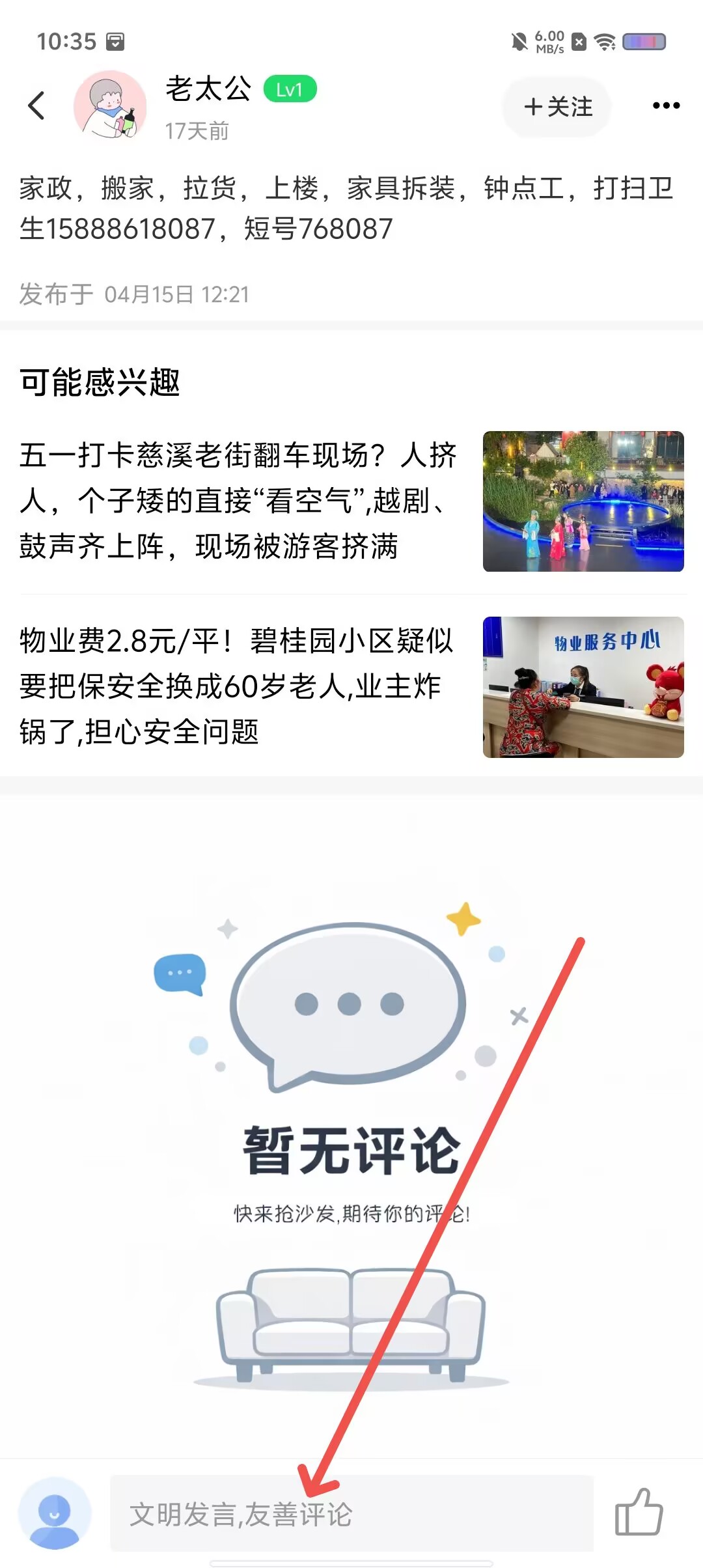Follow 老太公 with the 关注 button

coord(557,107)
